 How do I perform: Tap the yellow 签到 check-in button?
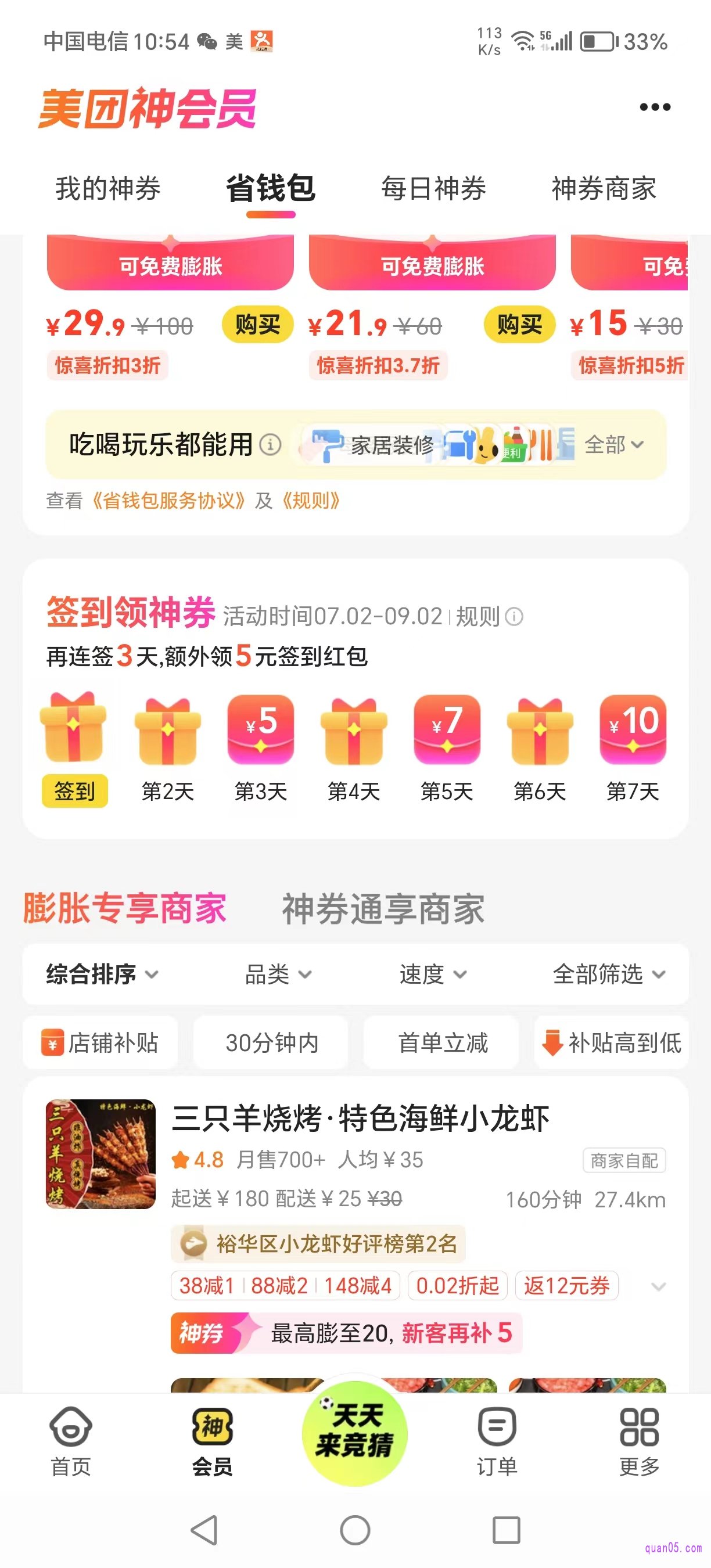74,791
